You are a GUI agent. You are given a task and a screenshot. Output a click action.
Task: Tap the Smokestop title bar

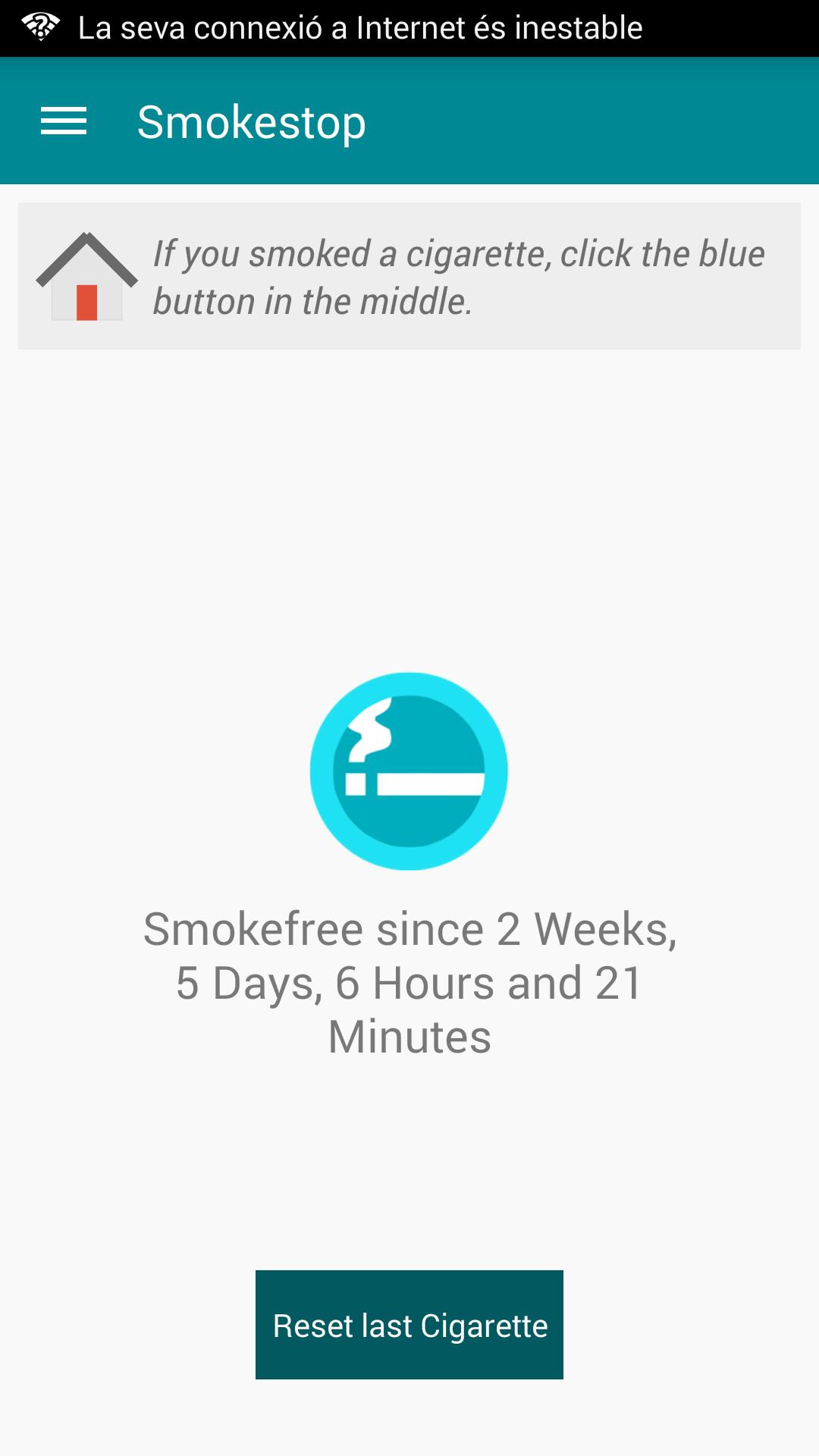250,121
